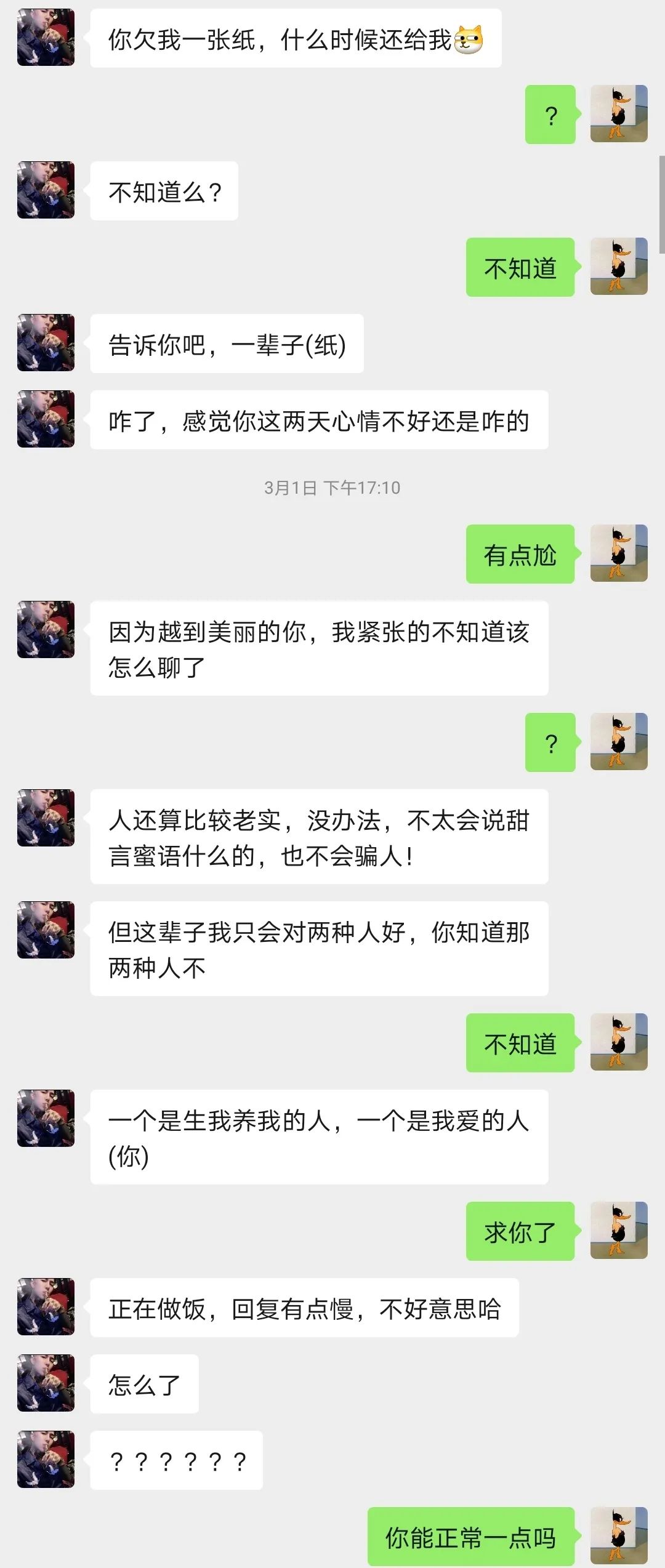The image size is (665, 1568).
Task: Click the 因为越到美丽的你 message bubble
Action: point(320,653)
